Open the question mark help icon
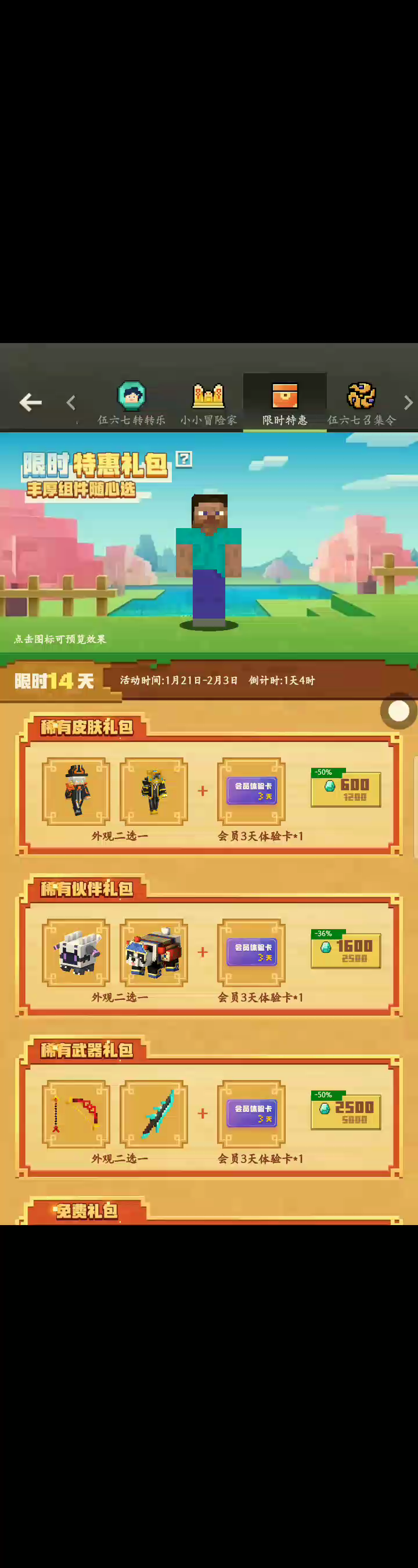This screenshot has width=418, height=1568. click(184, 459)
